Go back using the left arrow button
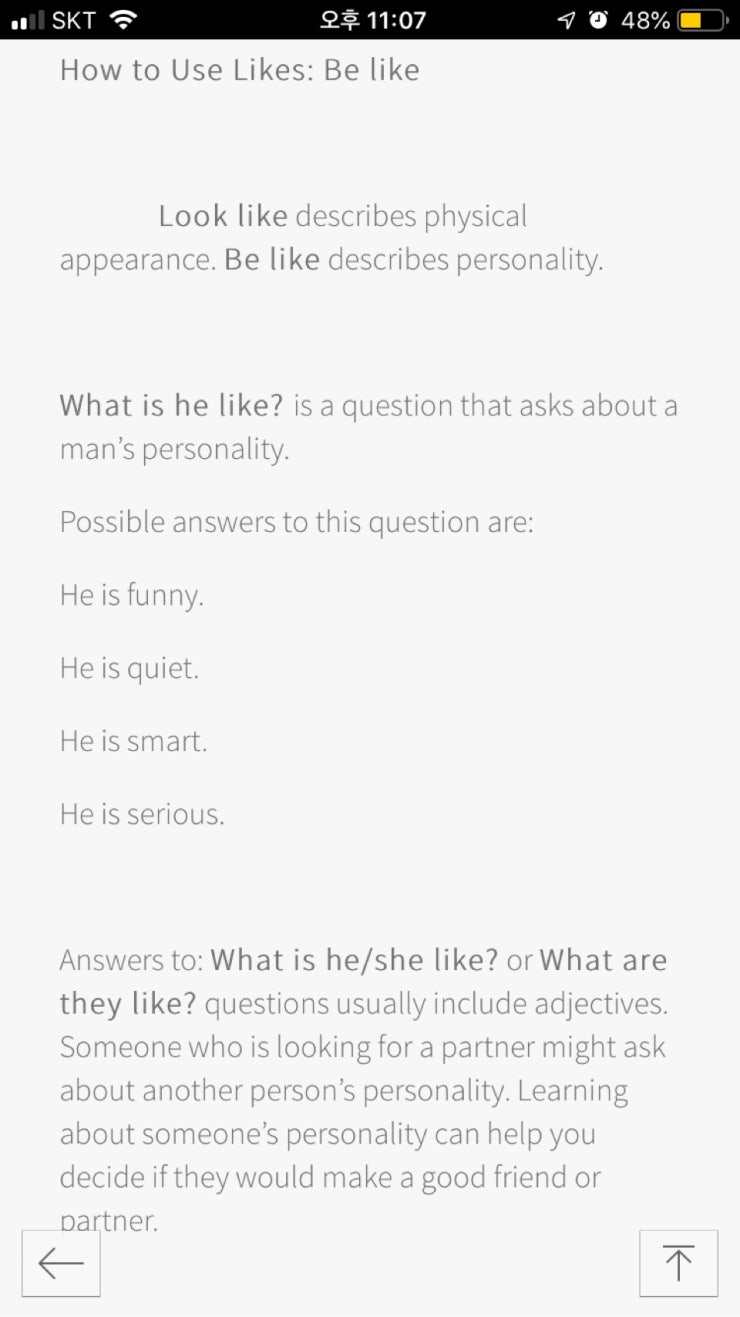 click(x=61, y=1263)
